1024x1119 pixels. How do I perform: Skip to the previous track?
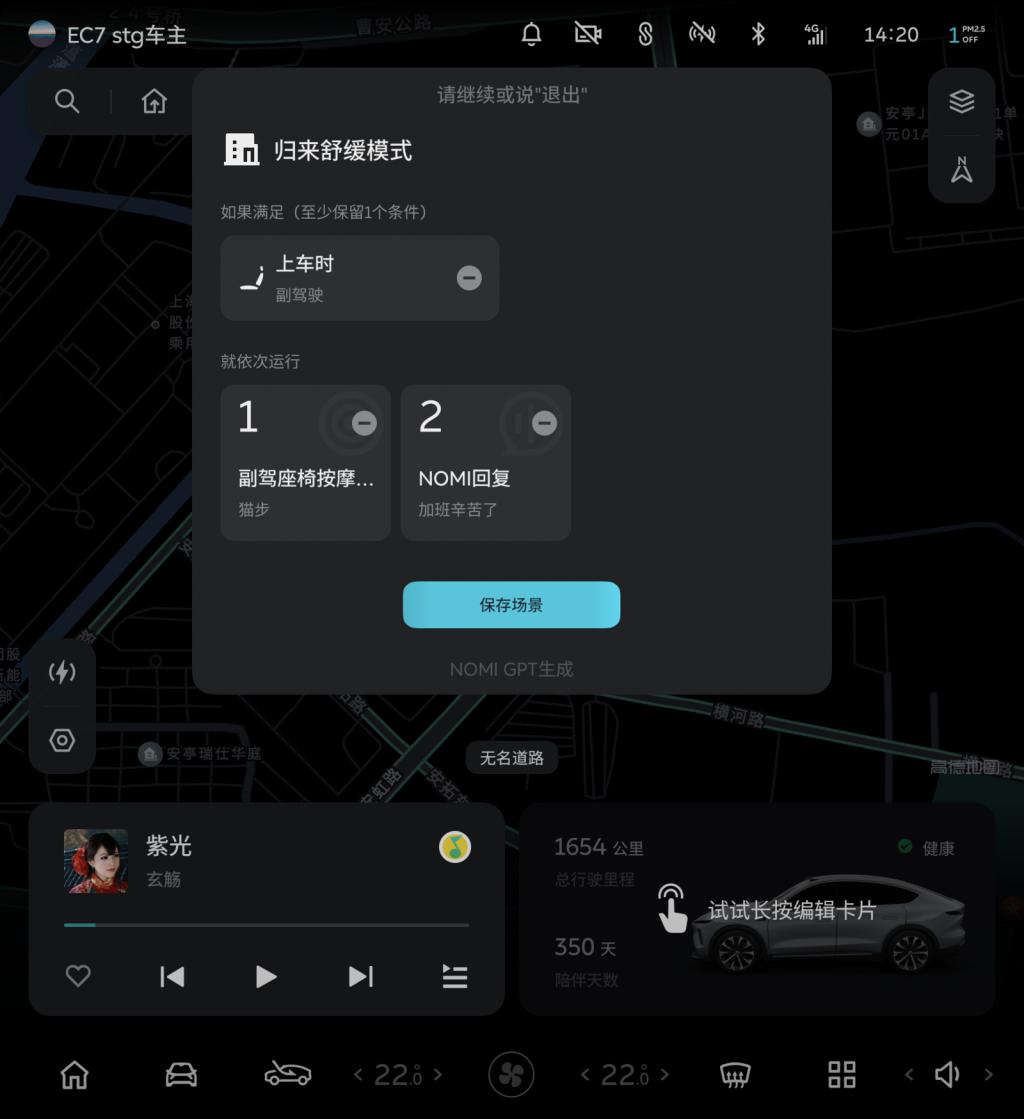(x=172, y=976)
